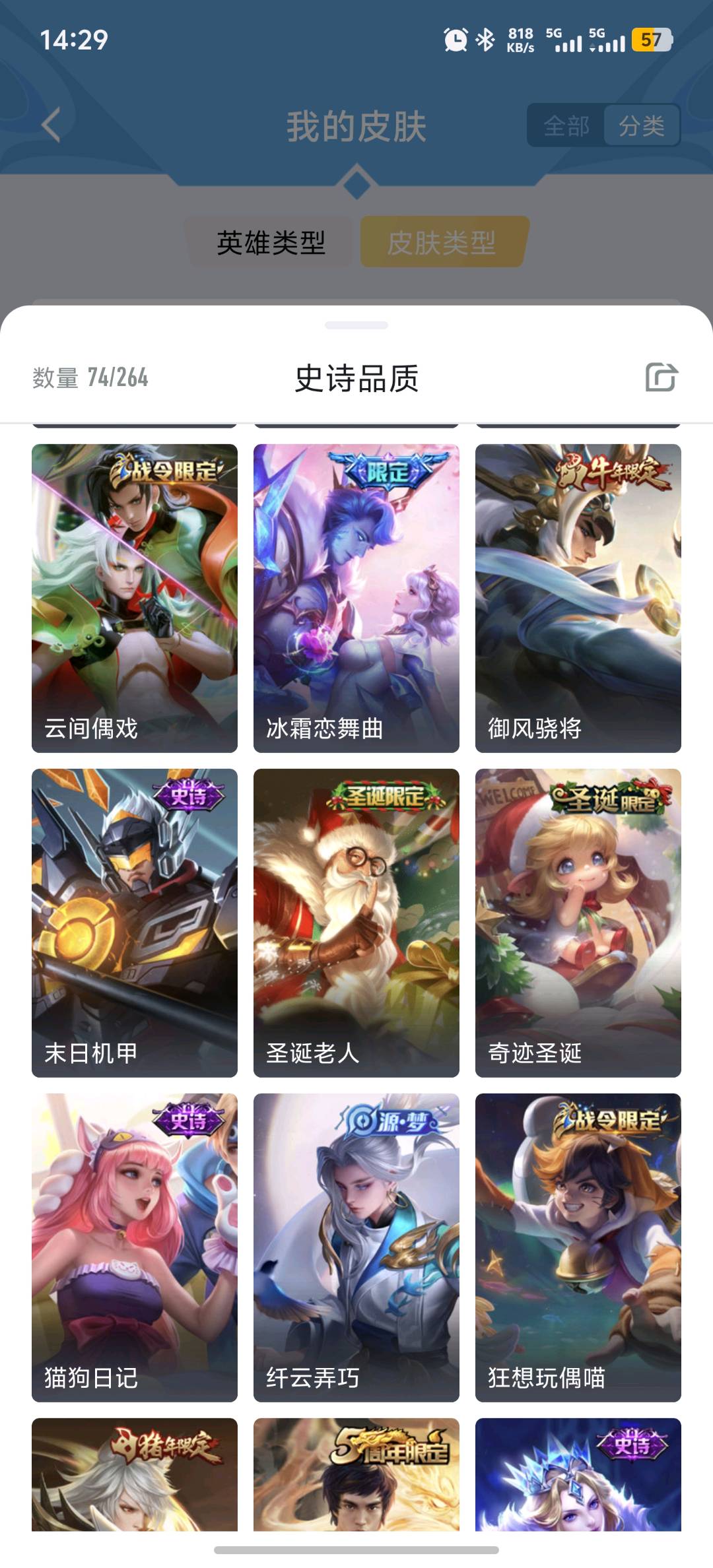The width and height of the screenshot is (713, 1568).
Task: Tap the 狂想玩偶喵 skin tile
Action: (578, 1247)
